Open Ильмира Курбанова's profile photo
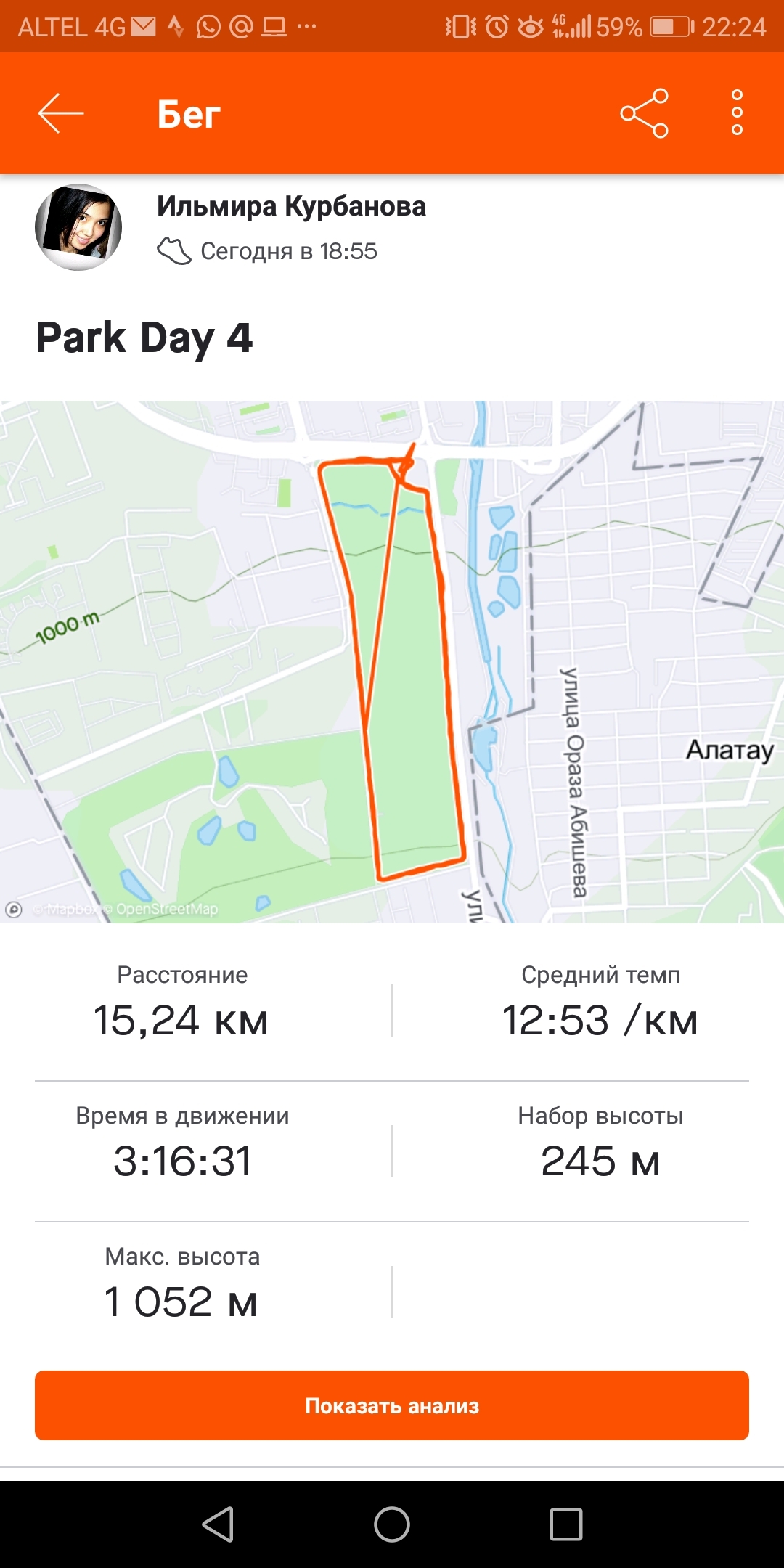784x1568 pixels. tap(78, 227)
